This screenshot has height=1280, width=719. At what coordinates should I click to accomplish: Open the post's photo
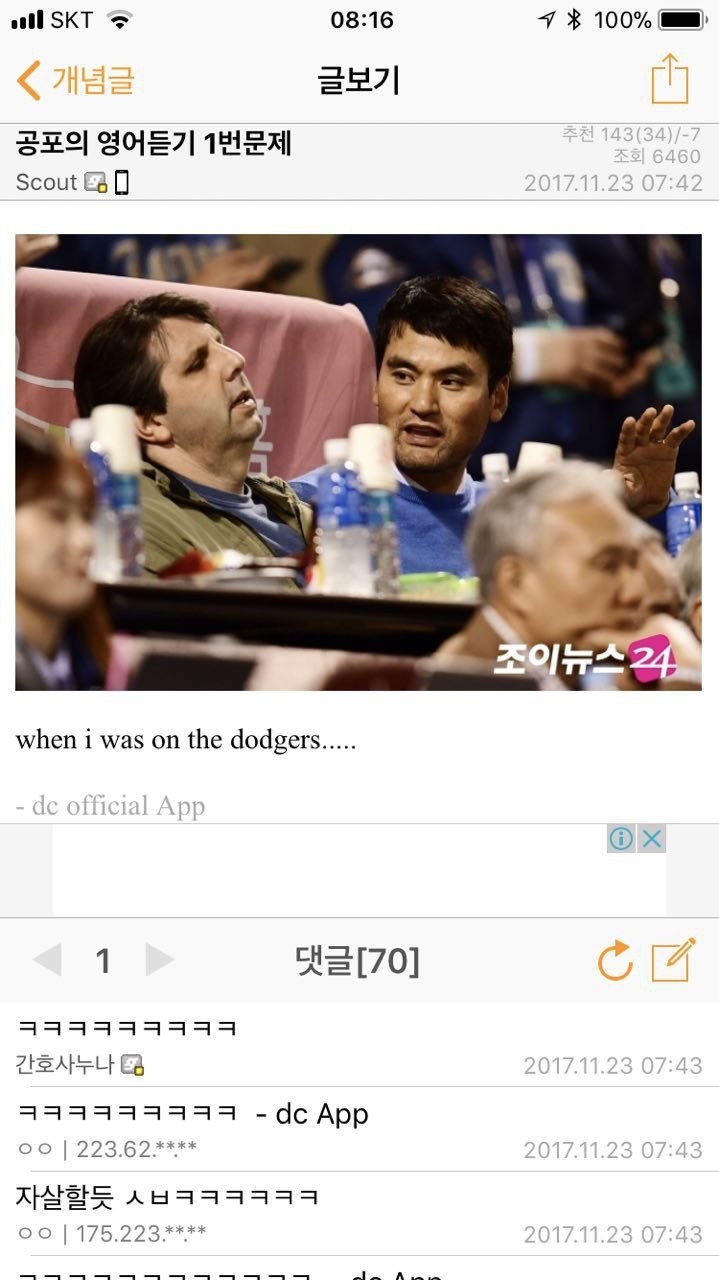pyautogui.click(x=358, y=462)
